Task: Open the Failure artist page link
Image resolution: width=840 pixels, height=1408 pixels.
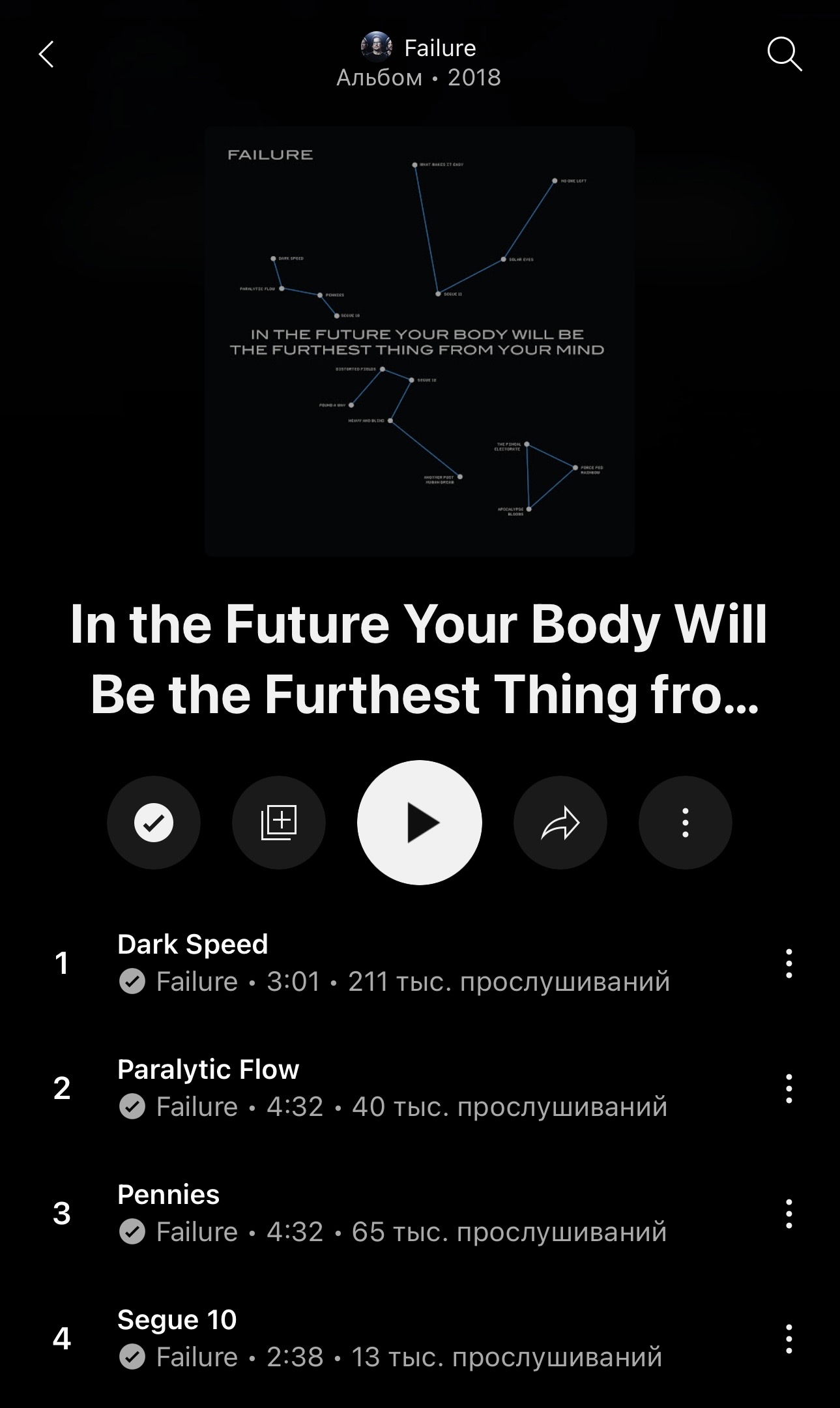Action: (420, 48)
